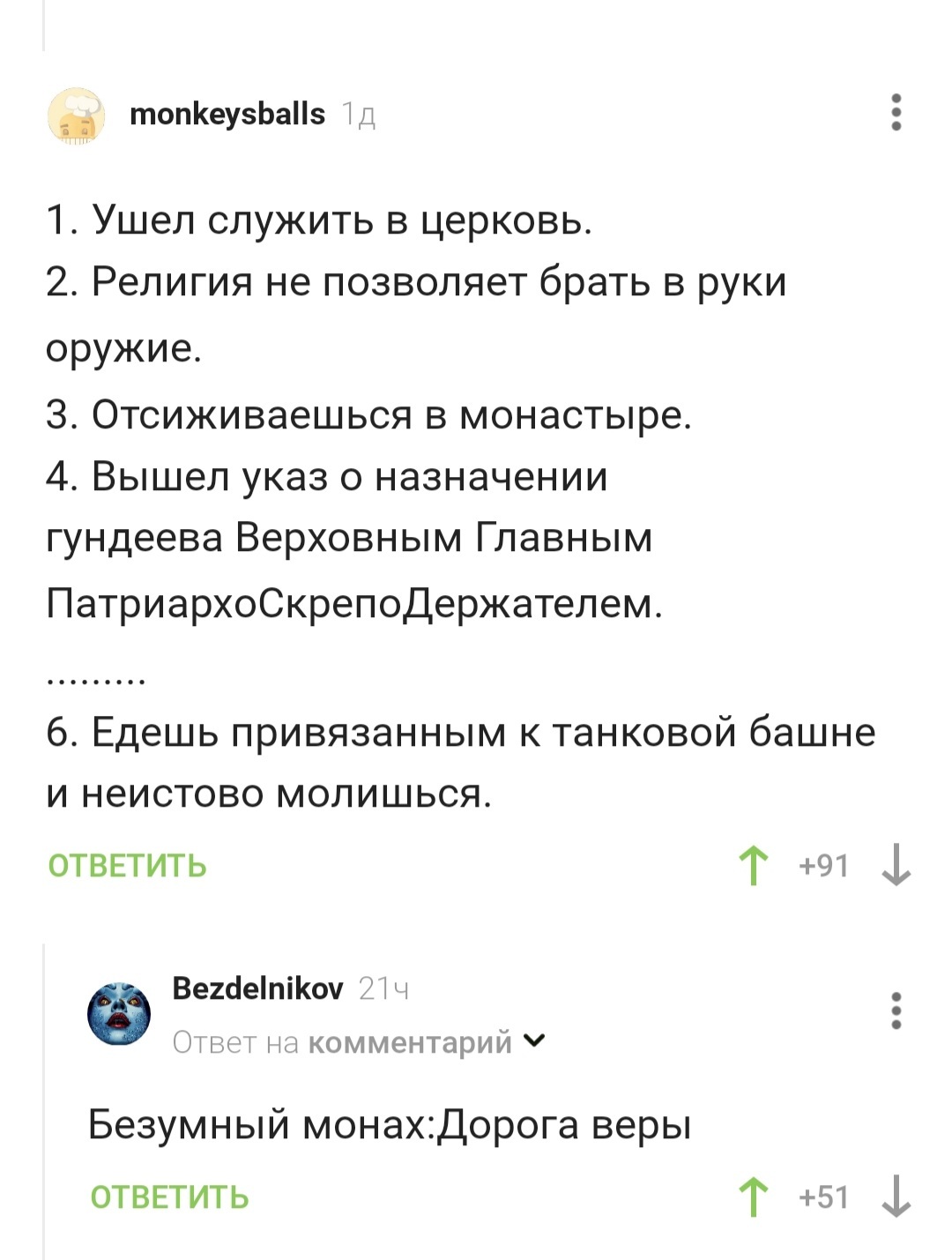Upvote Bezdelnikov's comment

point(754,1197)
